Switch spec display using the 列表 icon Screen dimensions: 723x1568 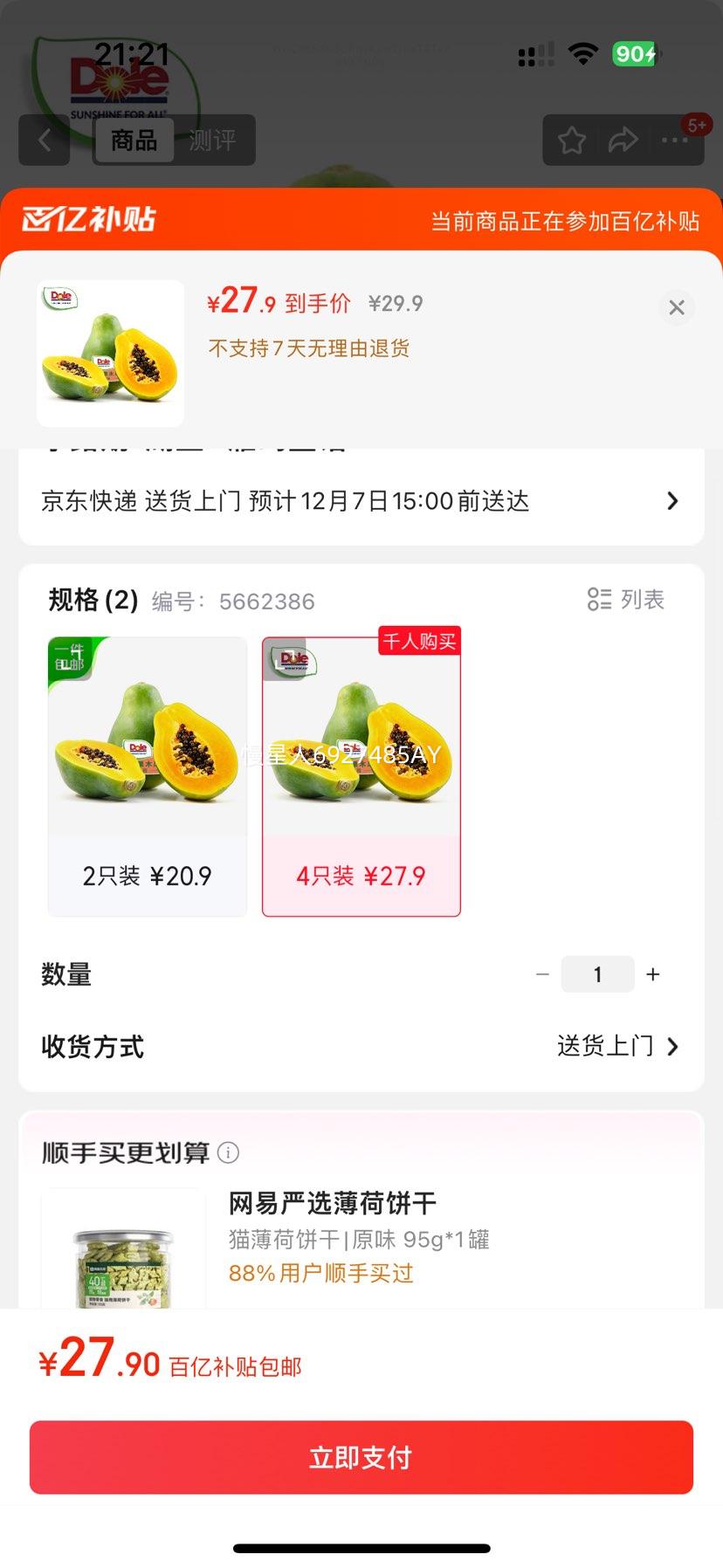(625, 600)
